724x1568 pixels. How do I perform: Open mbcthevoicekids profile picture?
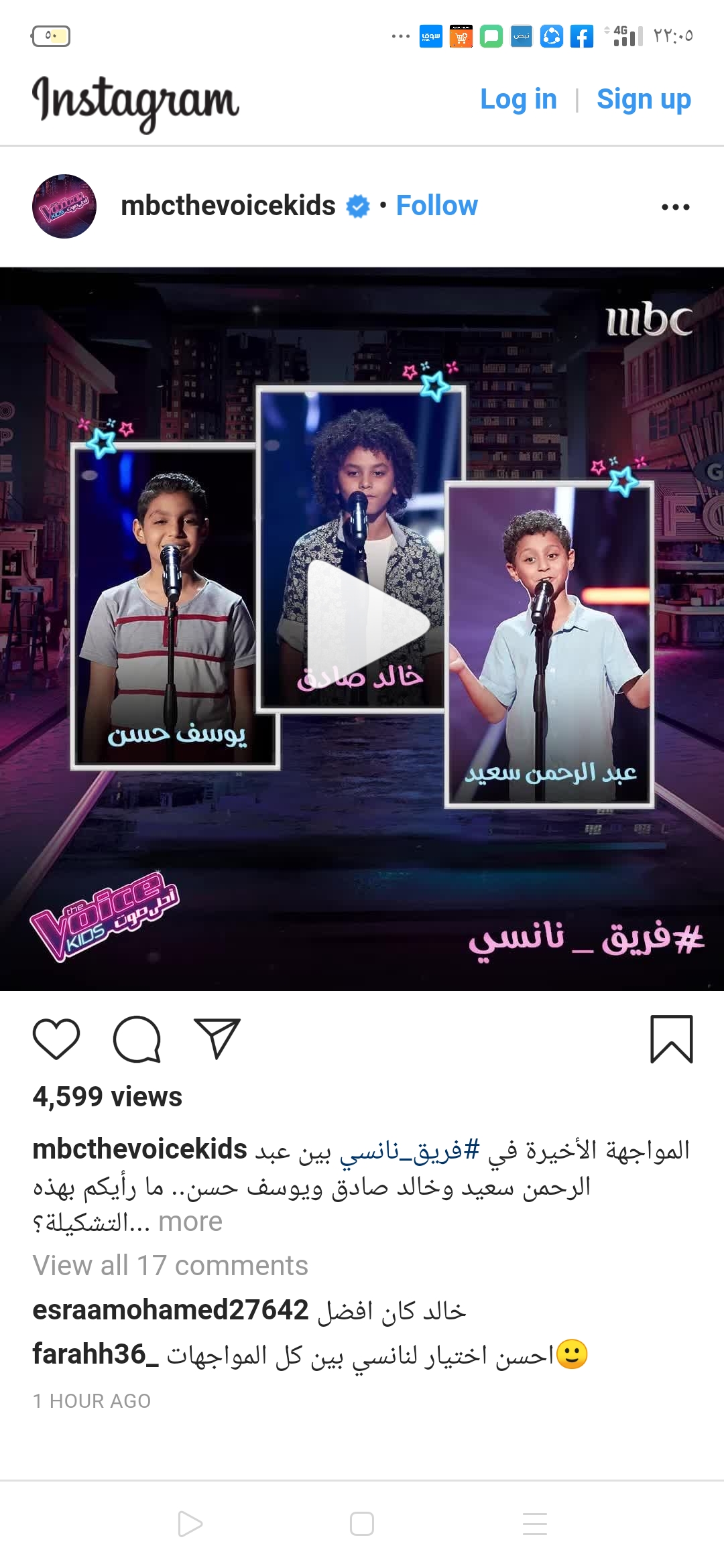[64, 206]
